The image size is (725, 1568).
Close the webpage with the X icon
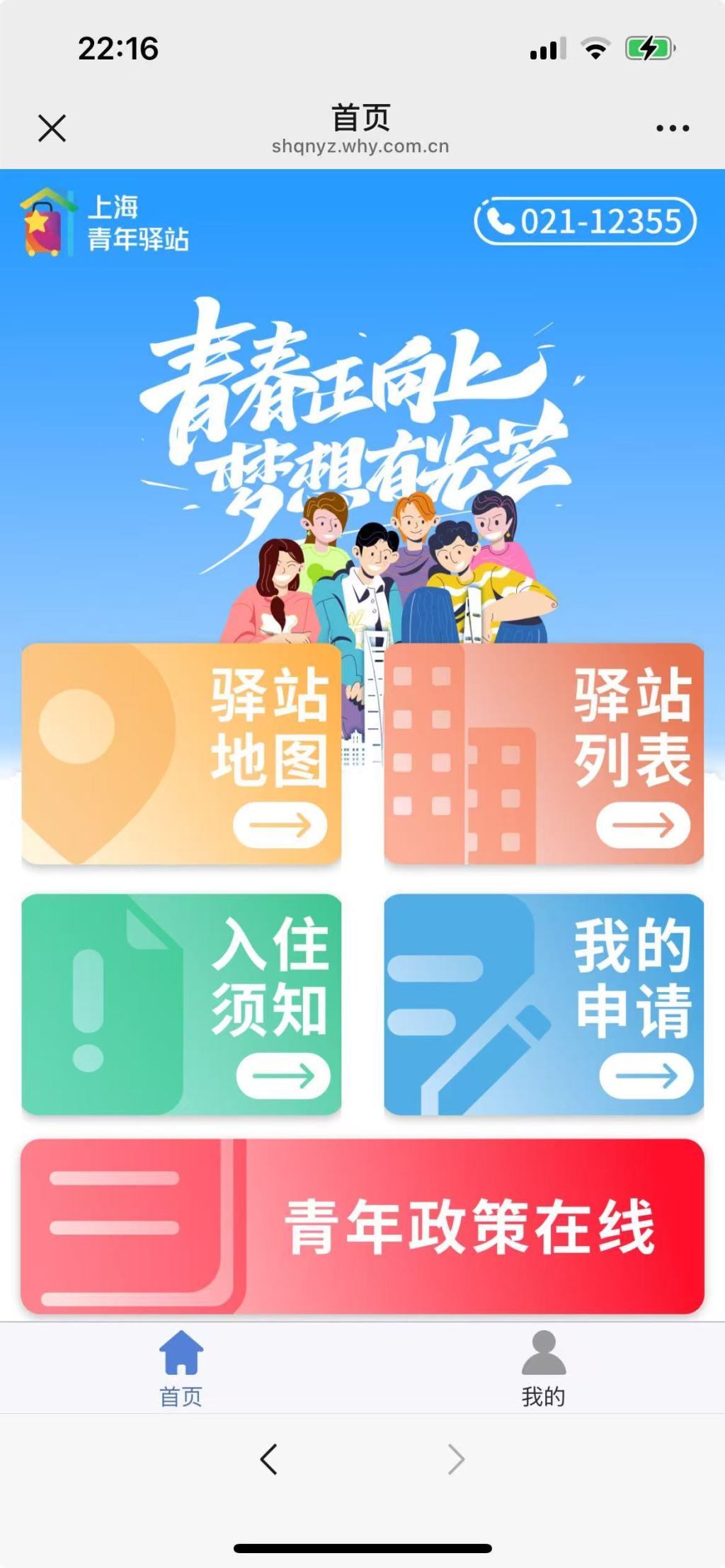[x=52, y=128]
